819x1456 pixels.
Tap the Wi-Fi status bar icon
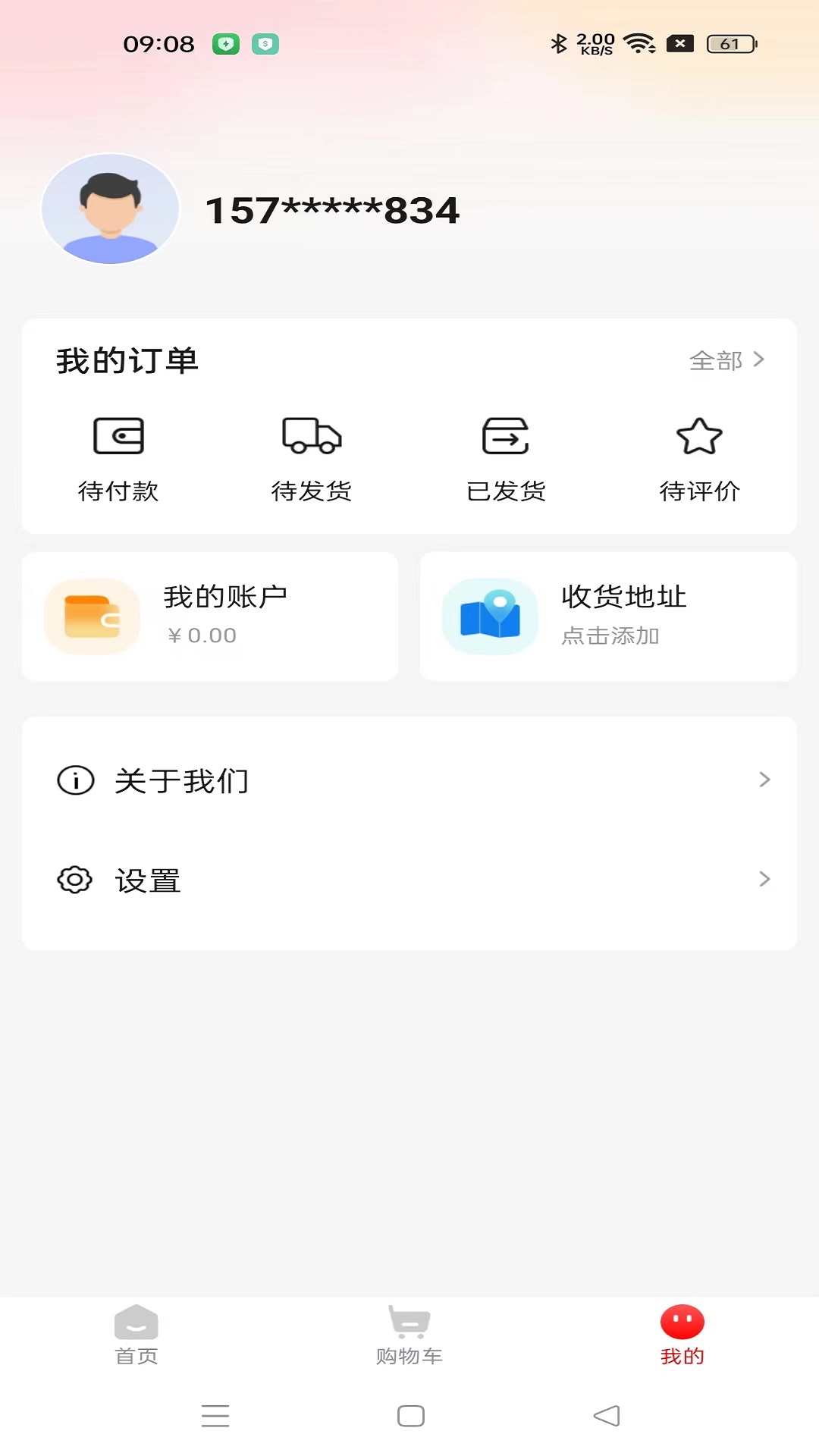(642, 43)
